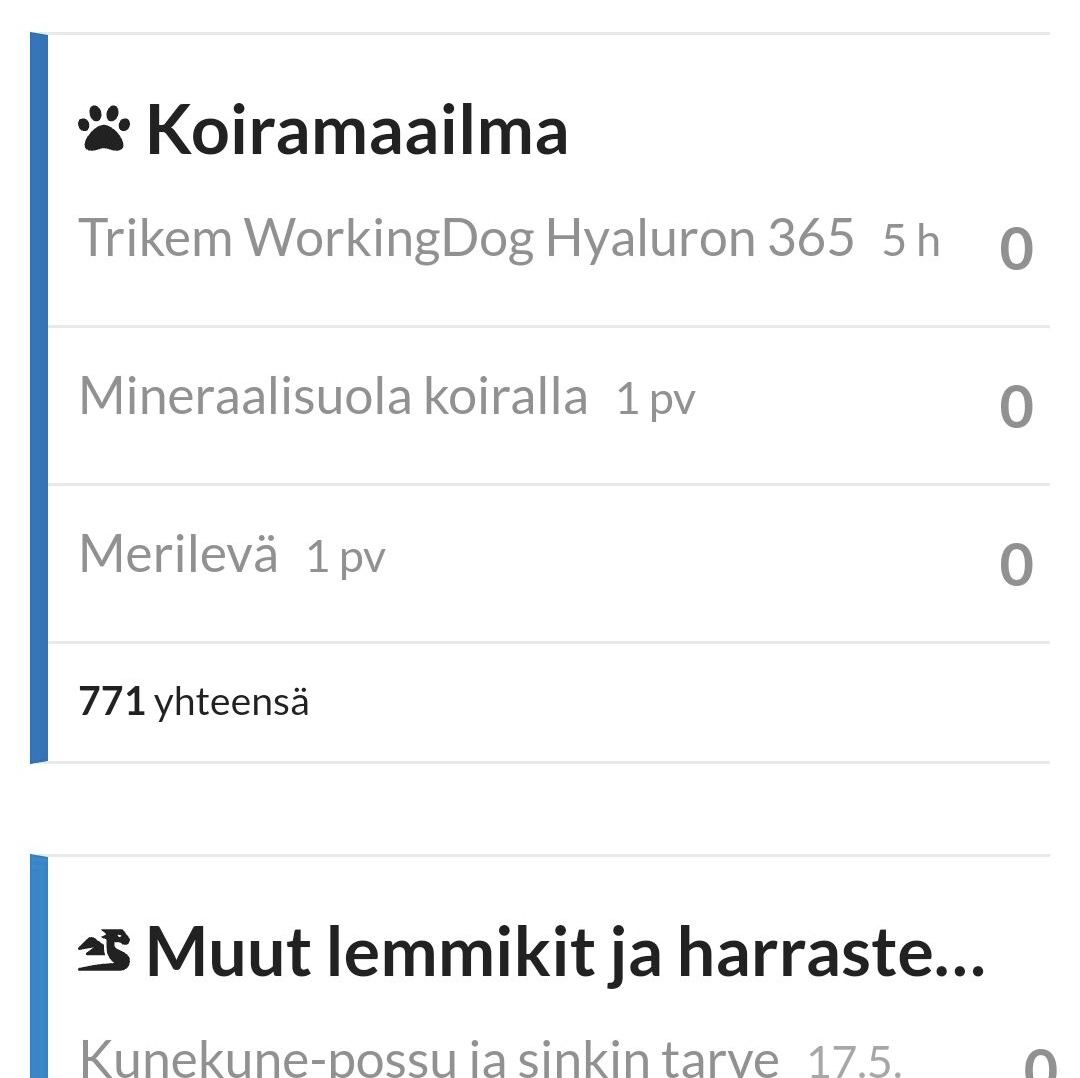
Task: Open the Merilevä thread
Action: (x=179, y=555)
